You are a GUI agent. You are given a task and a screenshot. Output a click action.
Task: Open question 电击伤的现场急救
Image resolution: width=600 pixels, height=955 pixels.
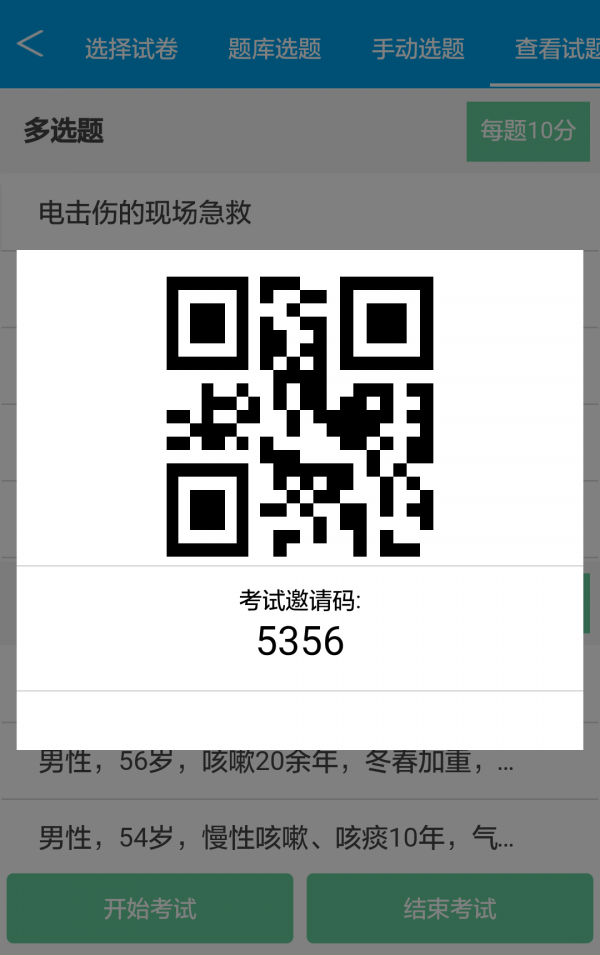(x=145, y=212)
